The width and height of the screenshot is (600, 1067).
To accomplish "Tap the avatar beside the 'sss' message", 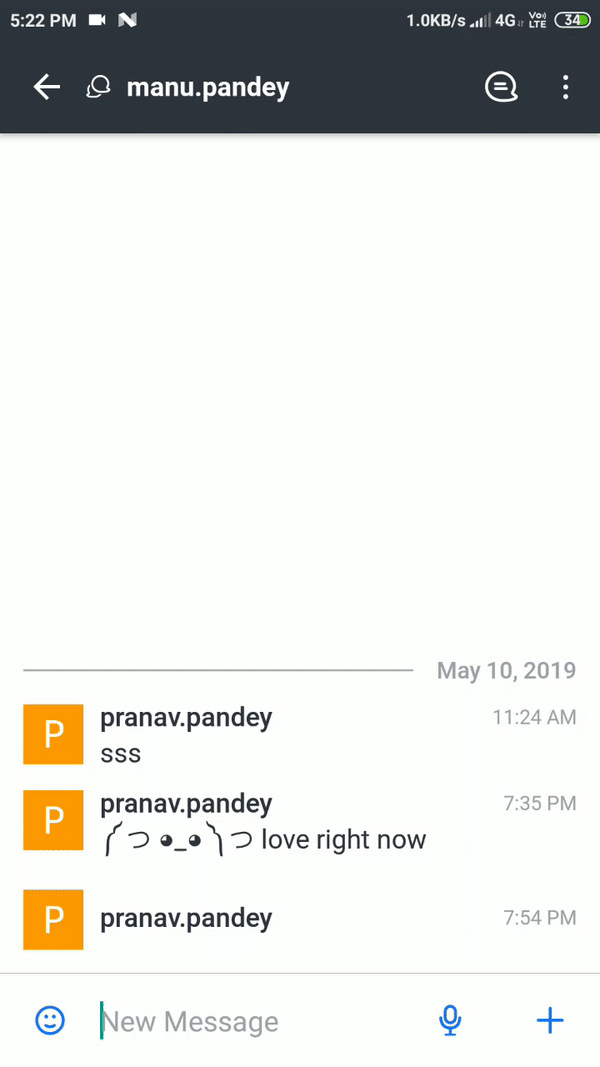I will point(53,734).
